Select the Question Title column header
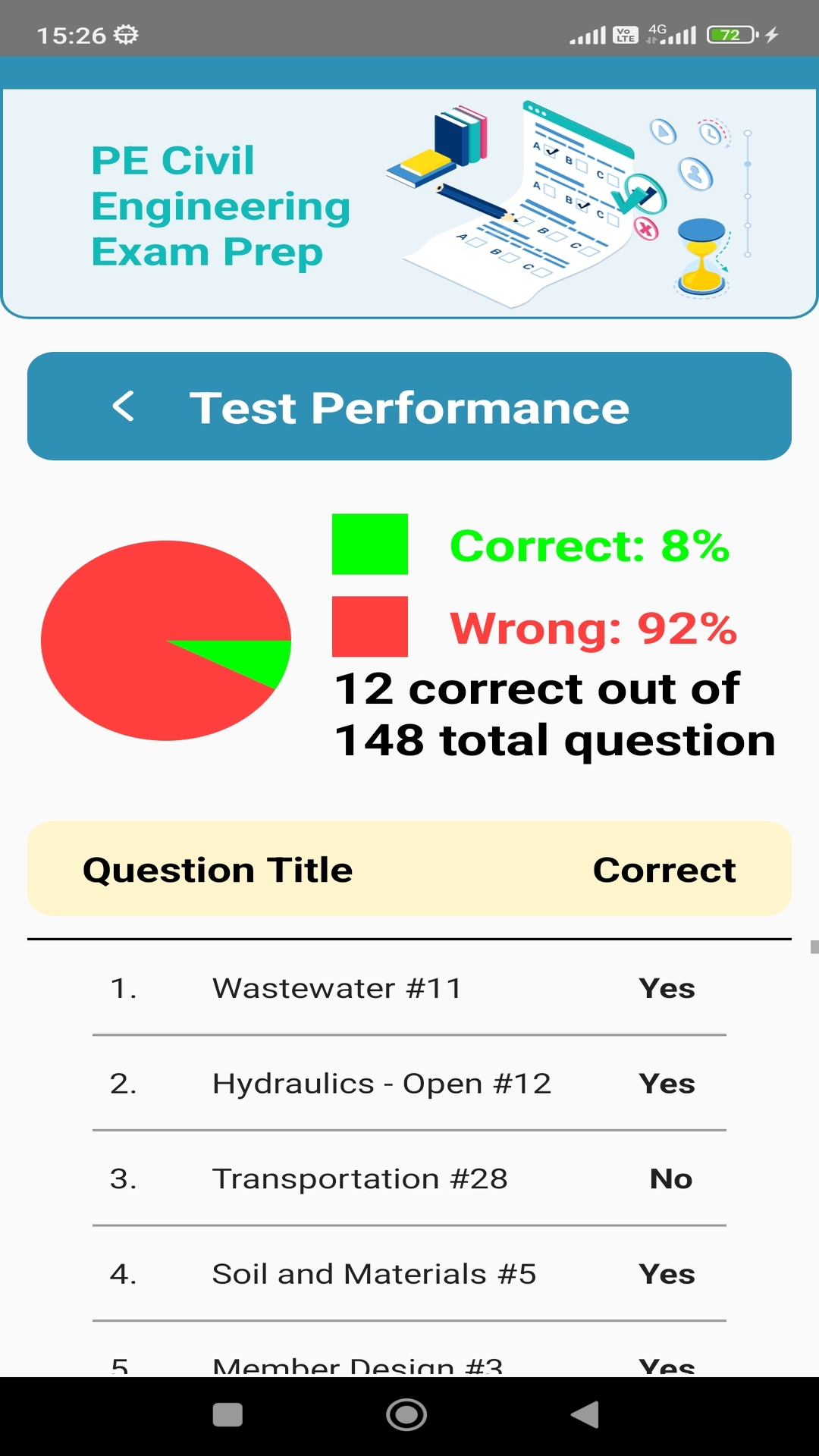The height and width of the screenshot is (1456, 819). coord(218,869)
